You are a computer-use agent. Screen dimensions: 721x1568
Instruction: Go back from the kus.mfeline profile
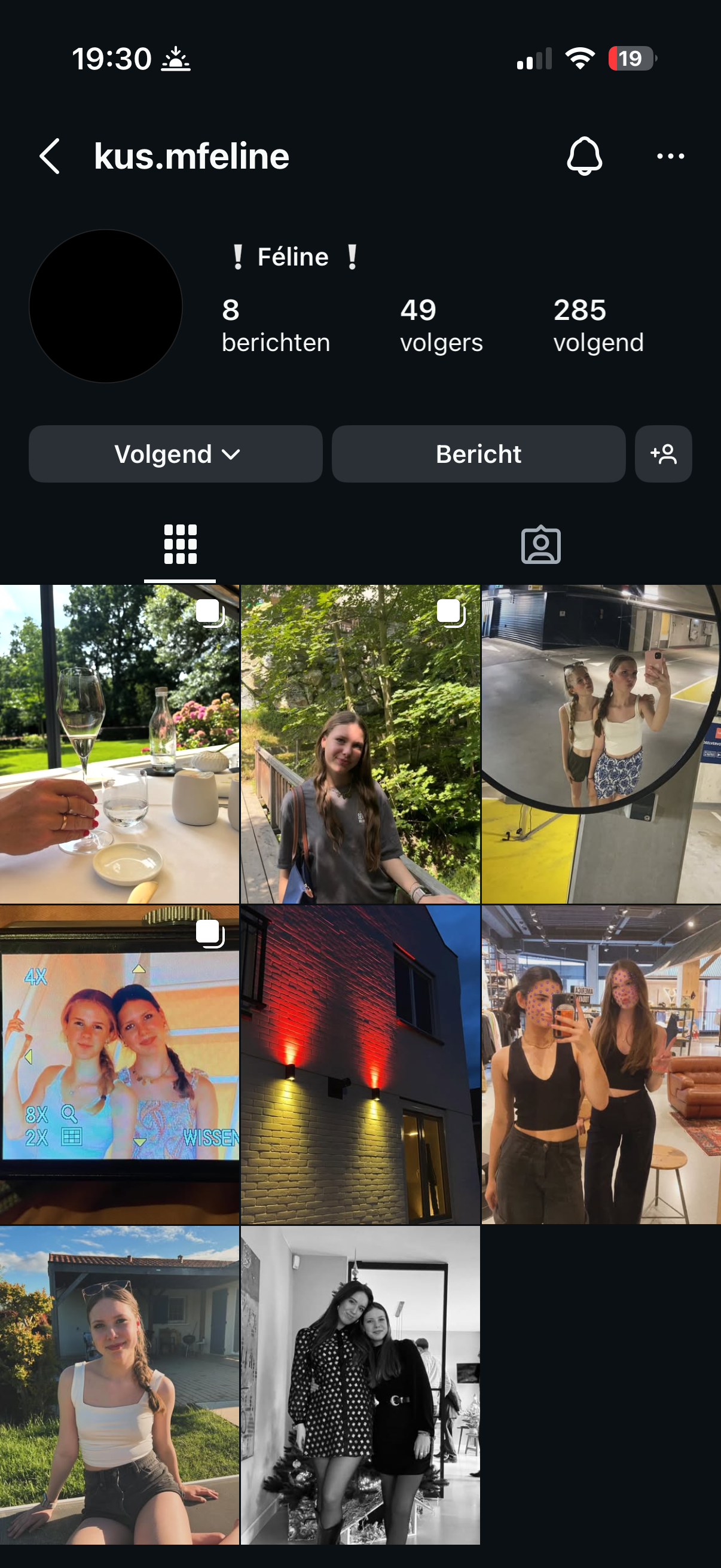tap(50, 157)
